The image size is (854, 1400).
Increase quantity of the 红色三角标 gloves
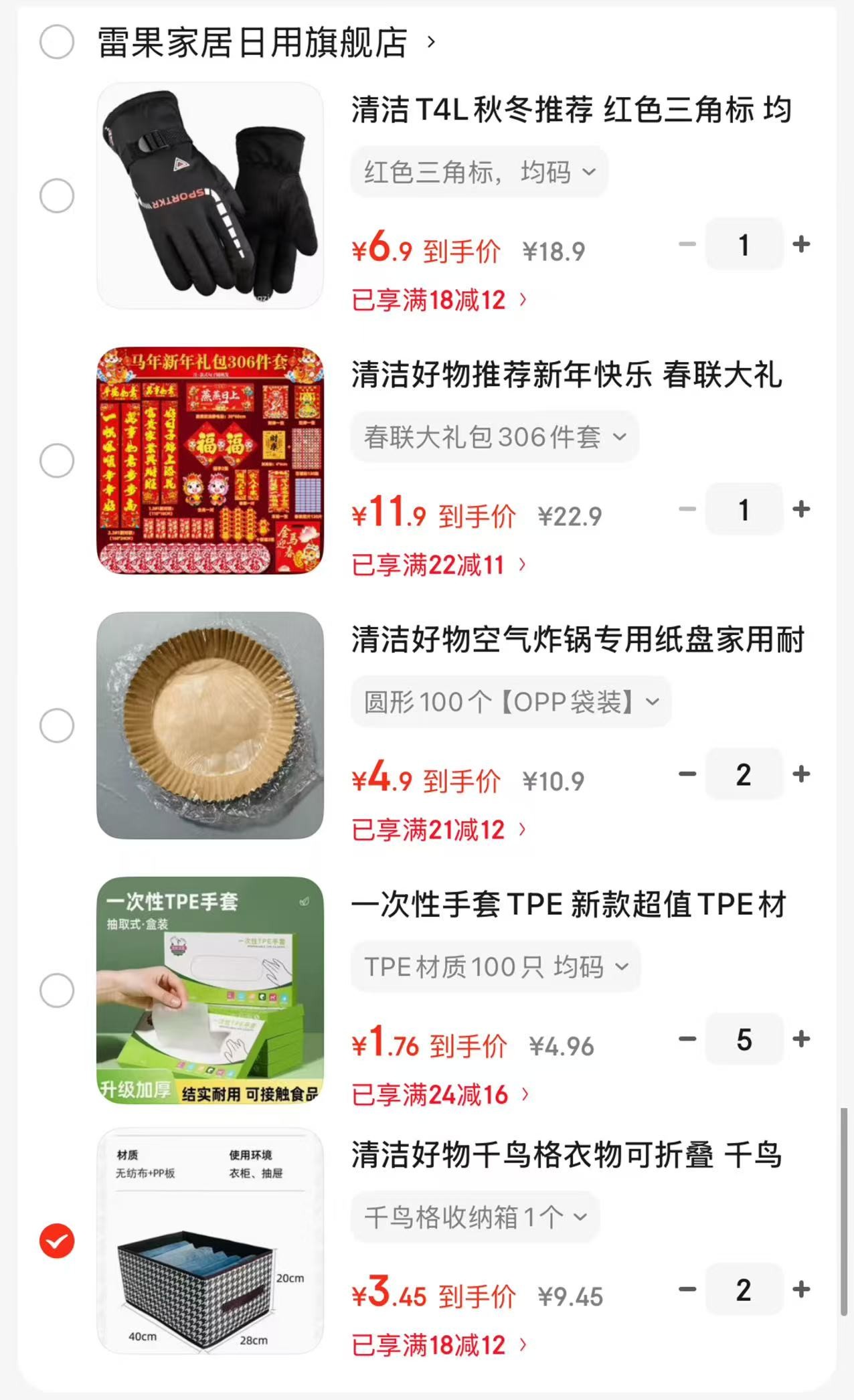[x=801, y=244]
